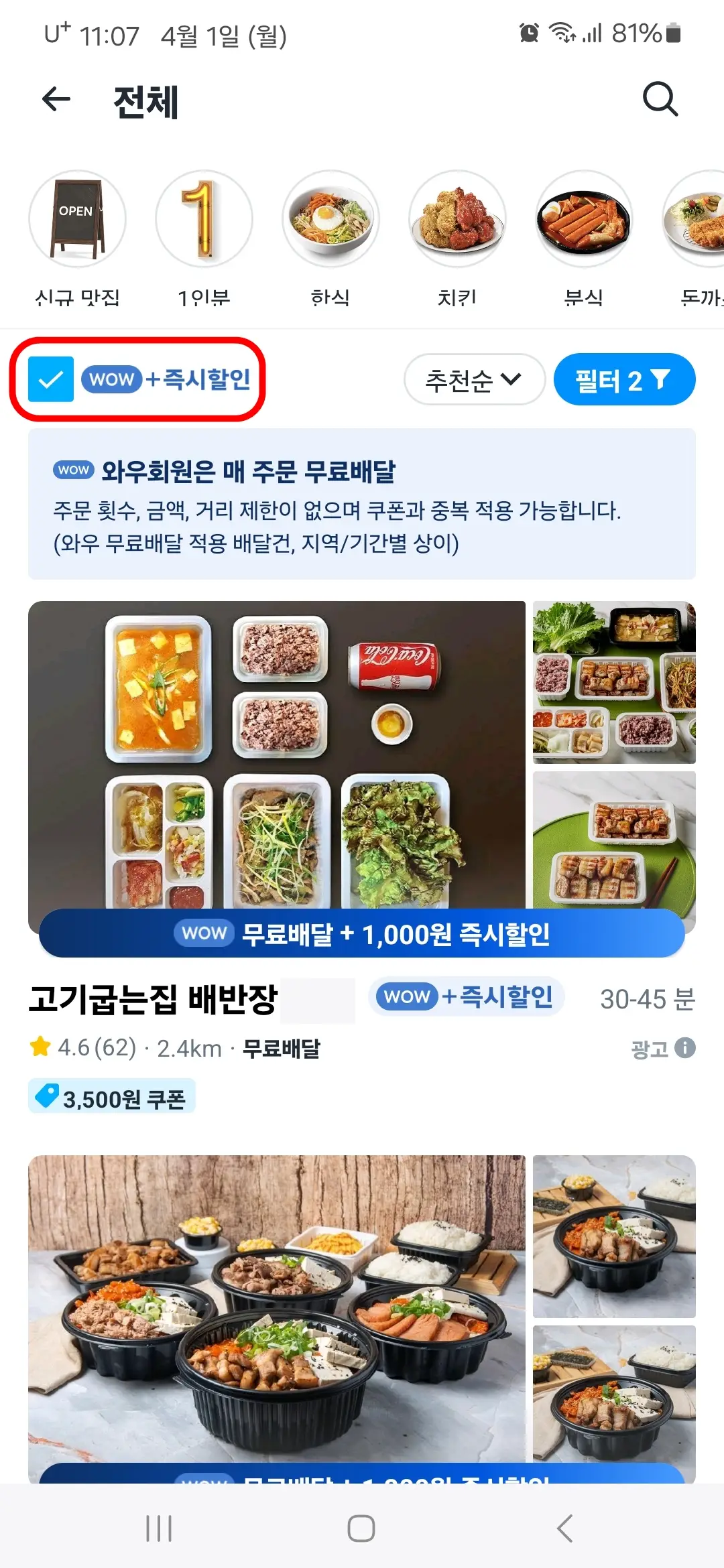
Task: Tap the 무료배달 + 1,000원 즉시할인 banner
Action: coord(362,931)
